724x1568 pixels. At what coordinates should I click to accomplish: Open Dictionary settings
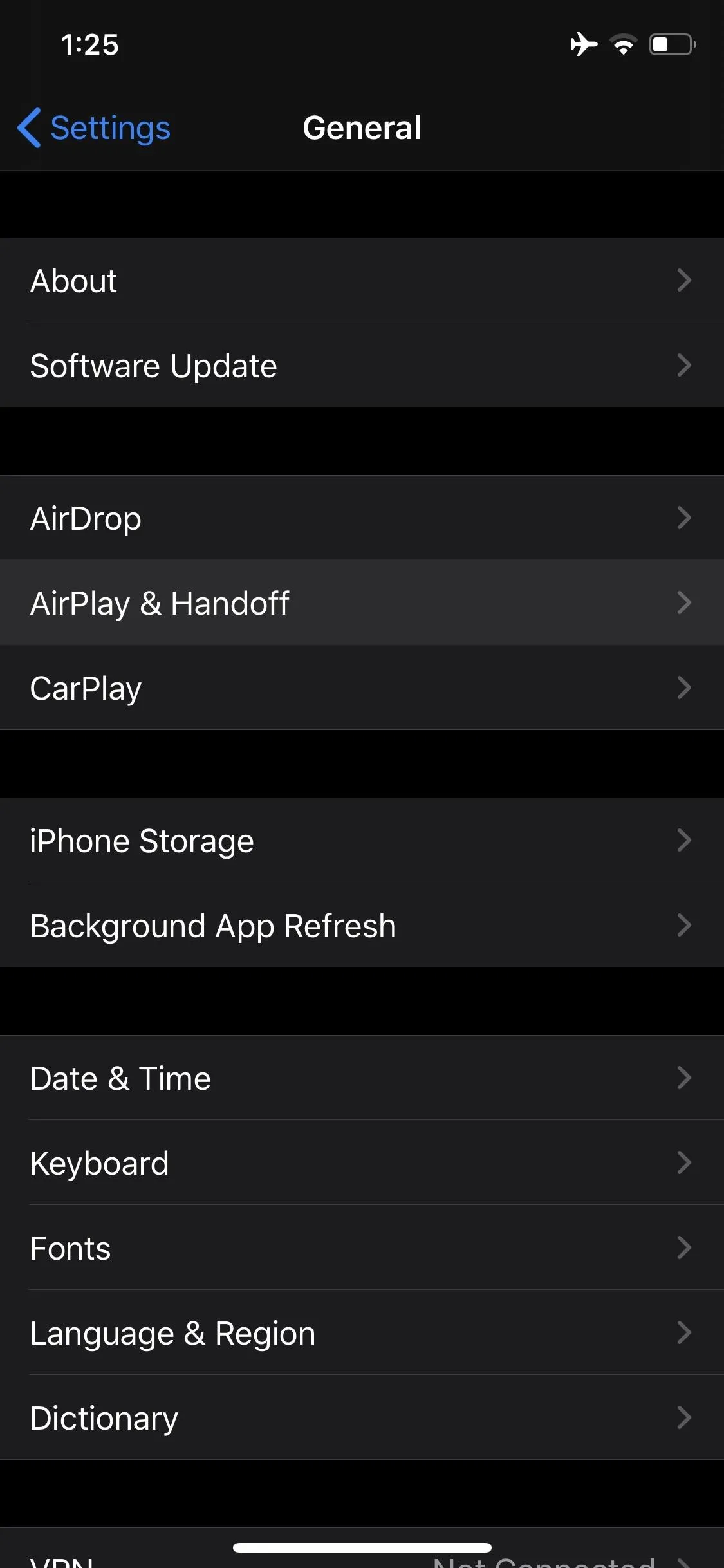tap(362, 1417)
